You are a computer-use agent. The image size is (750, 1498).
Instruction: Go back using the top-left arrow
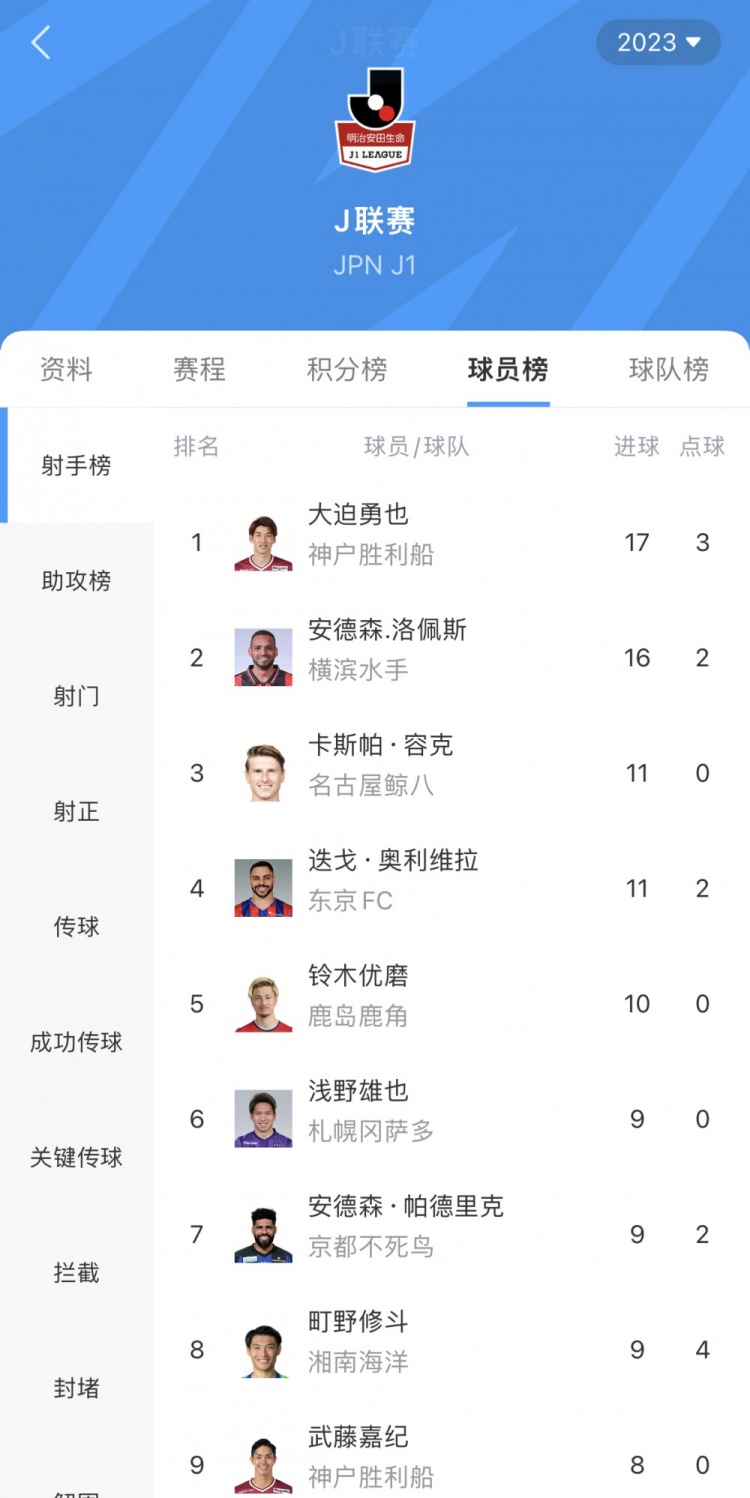click(x=40, y=43)
